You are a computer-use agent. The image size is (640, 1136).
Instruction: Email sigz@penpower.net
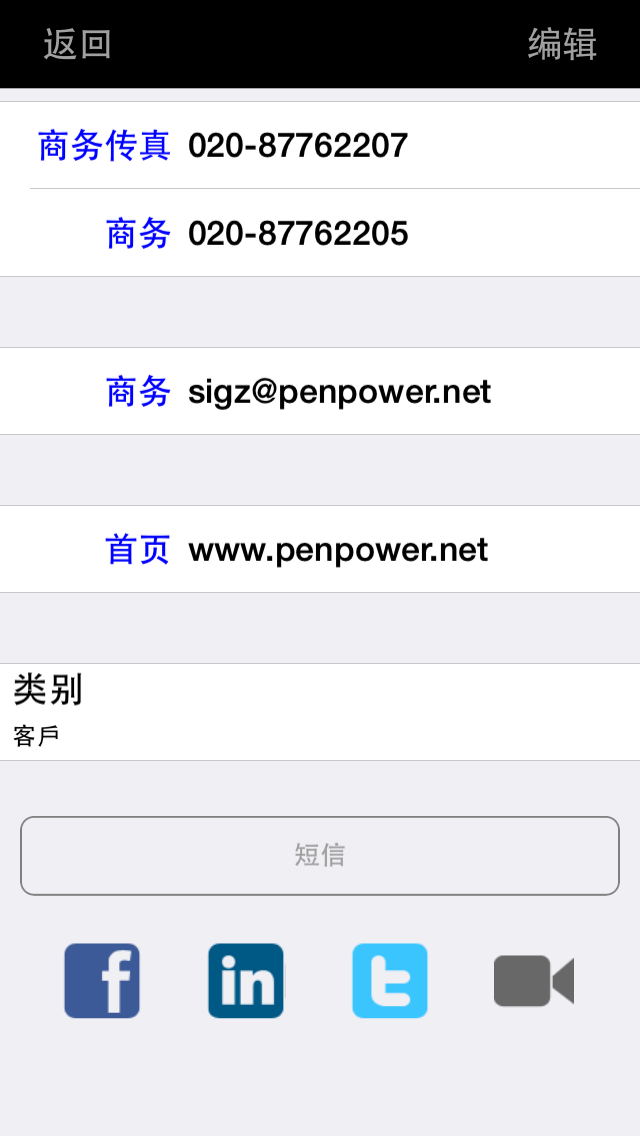339,392
